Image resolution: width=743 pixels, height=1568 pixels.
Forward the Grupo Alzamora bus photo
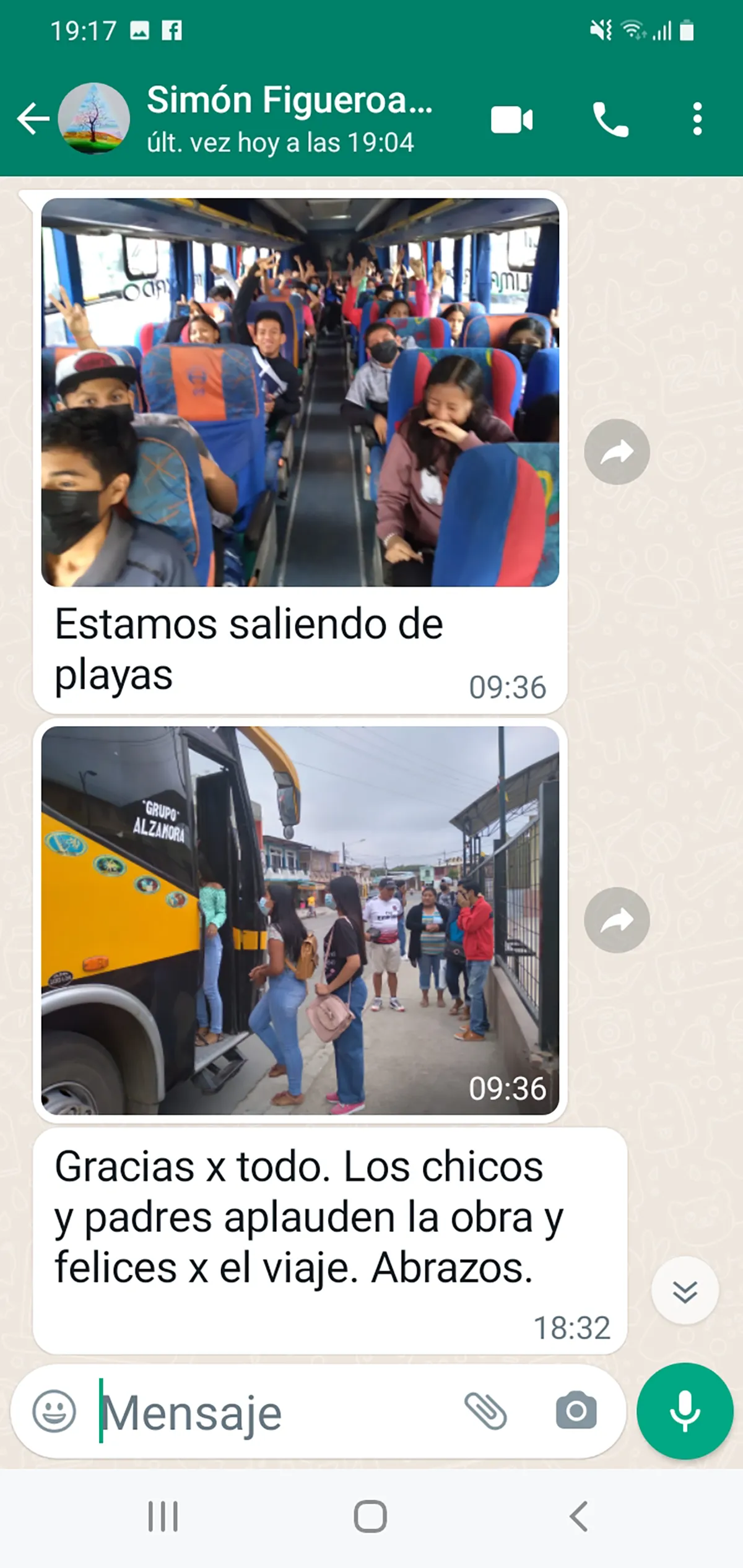617,920
